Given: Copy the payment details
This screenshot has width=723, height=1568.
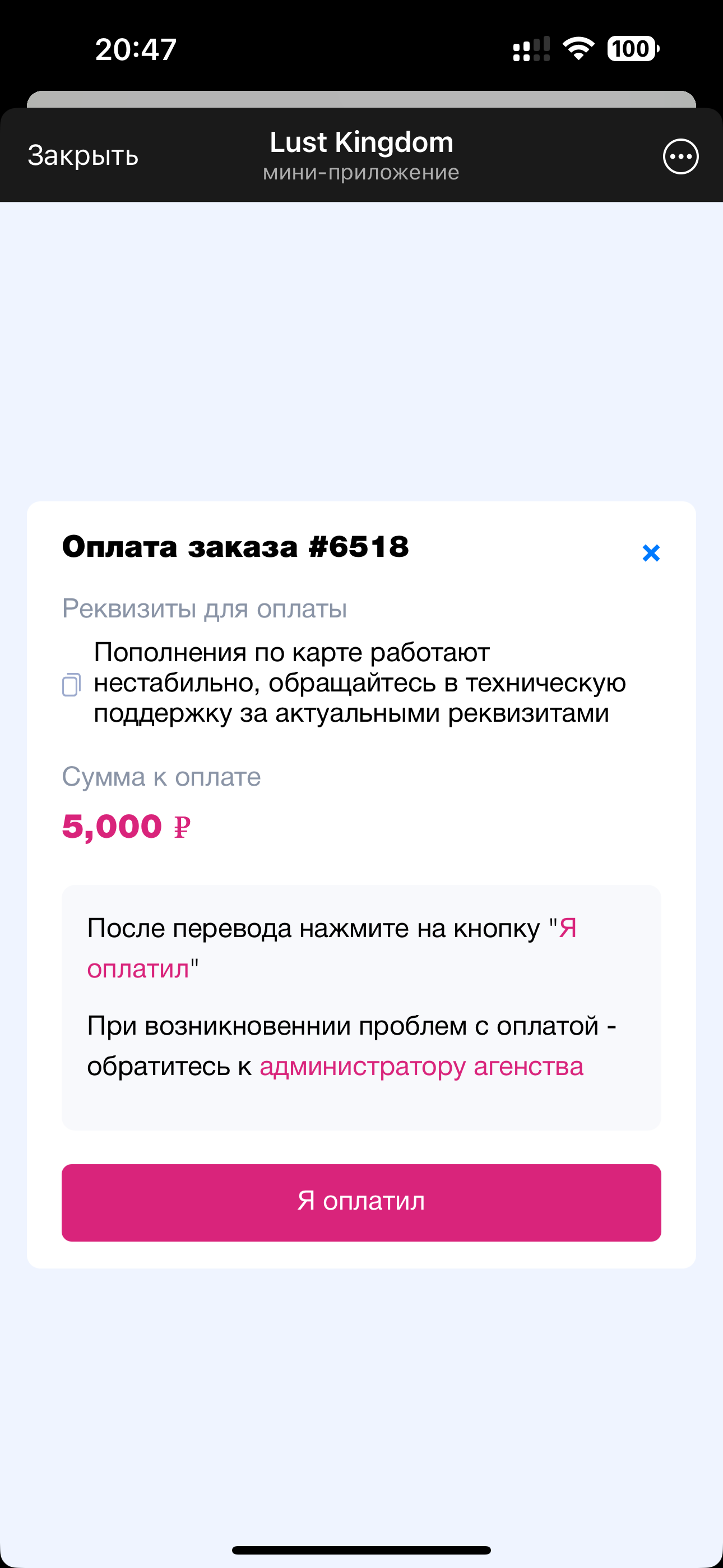Looking at the screenshot, I should pos(71,684).
